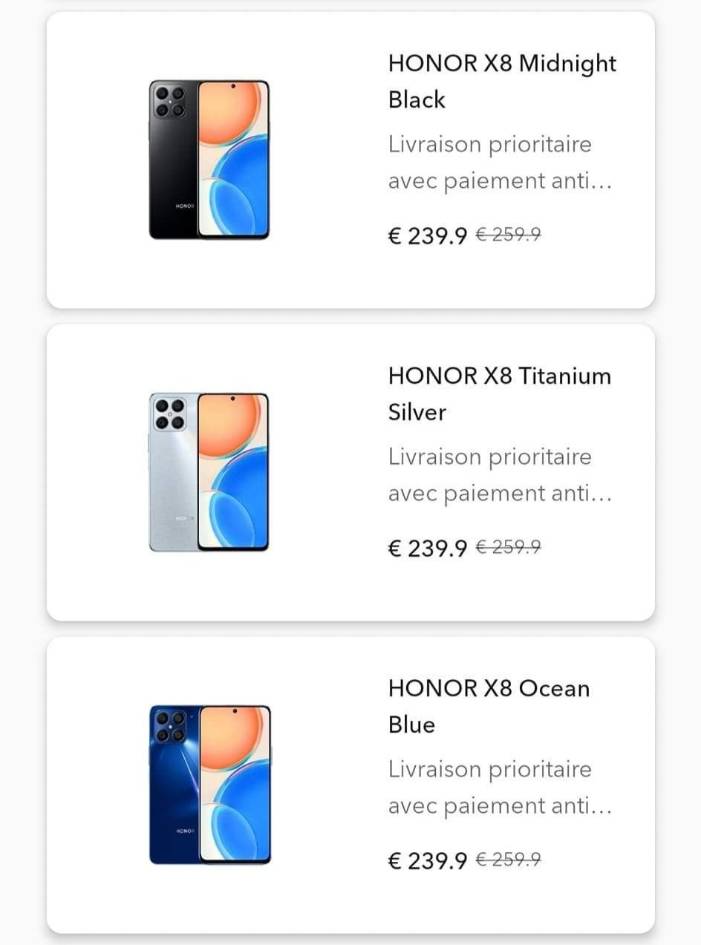This screenshot has height=945, width=701.
Task: Open the HONOR X8 Titanium Silver product card
Action: click(x=350, y=472)
